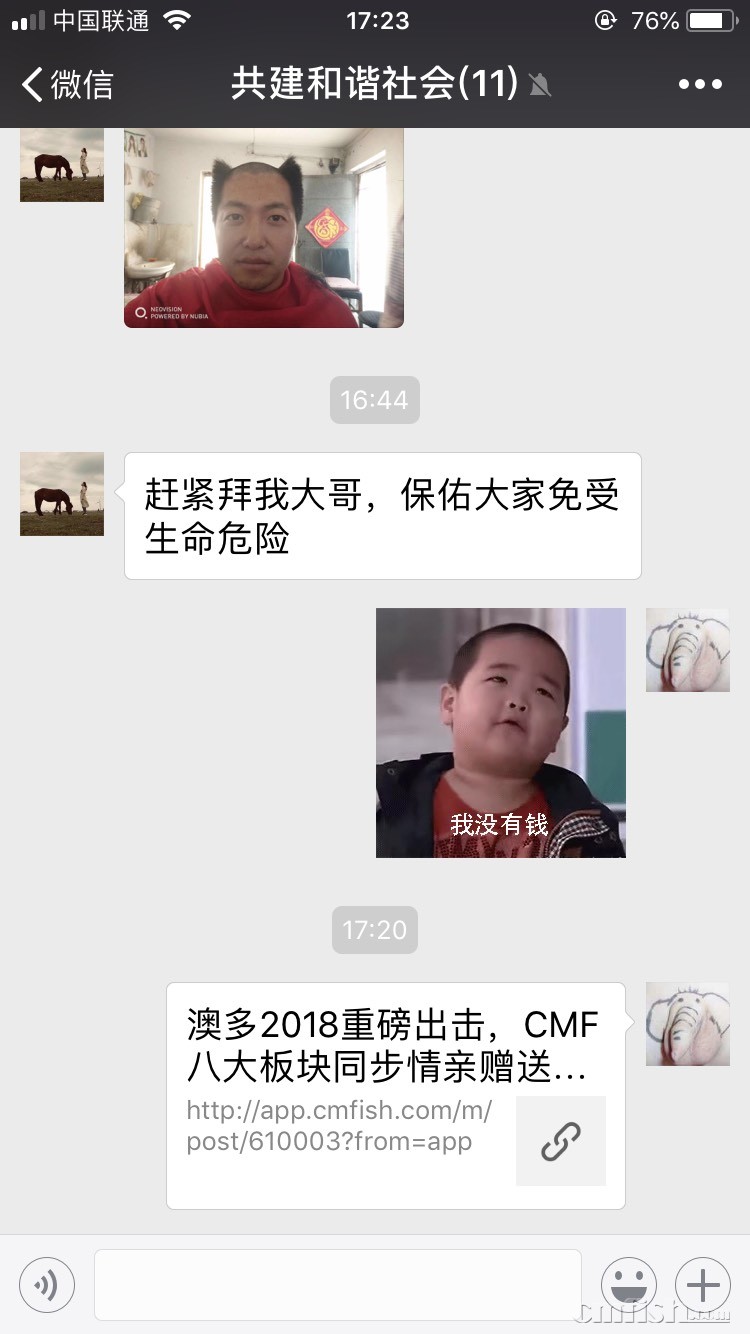
Task: Switch to voice message input
Action: tap(47, 1284)
